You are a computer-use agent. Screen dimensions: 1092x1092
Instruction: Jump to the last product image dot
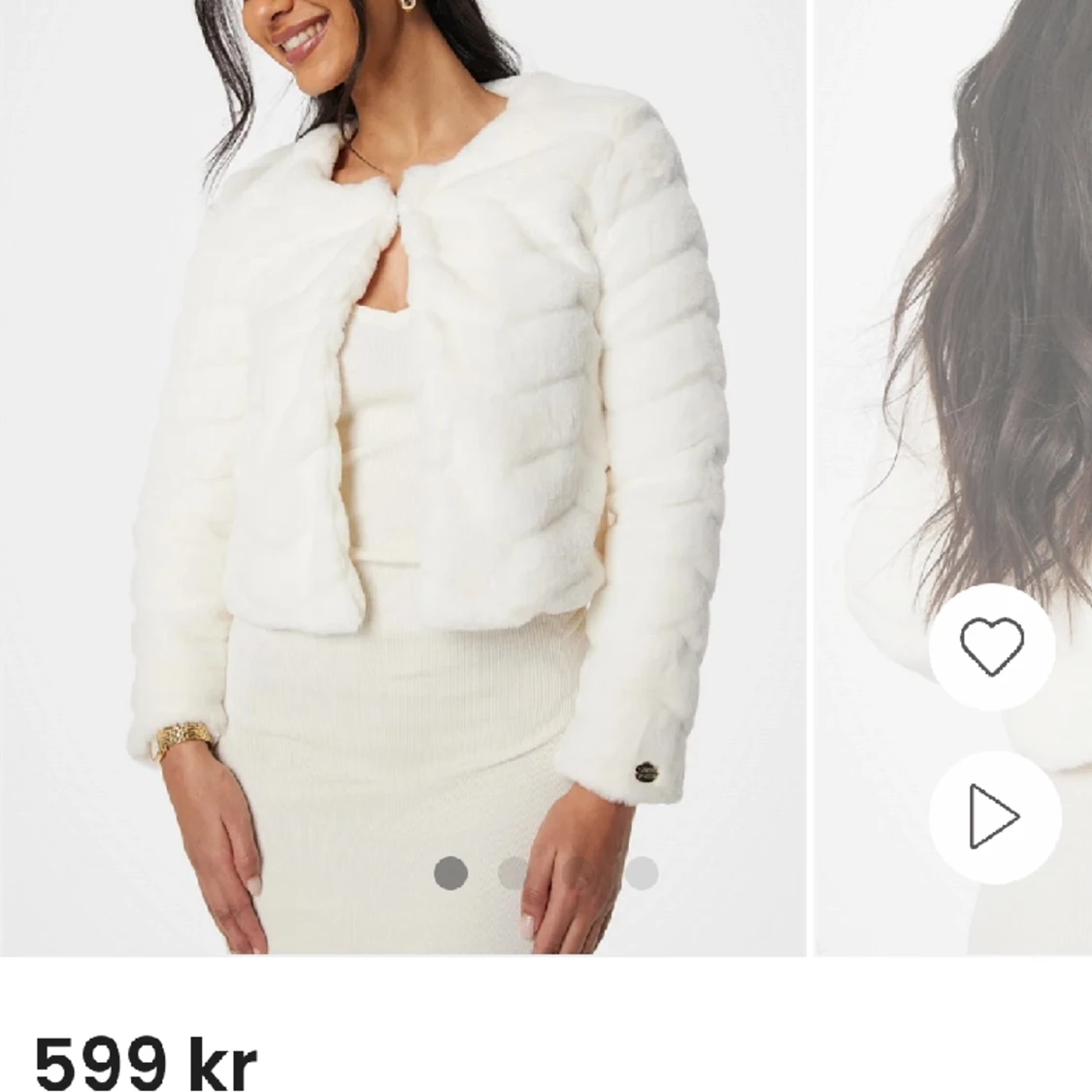point(641,874)
